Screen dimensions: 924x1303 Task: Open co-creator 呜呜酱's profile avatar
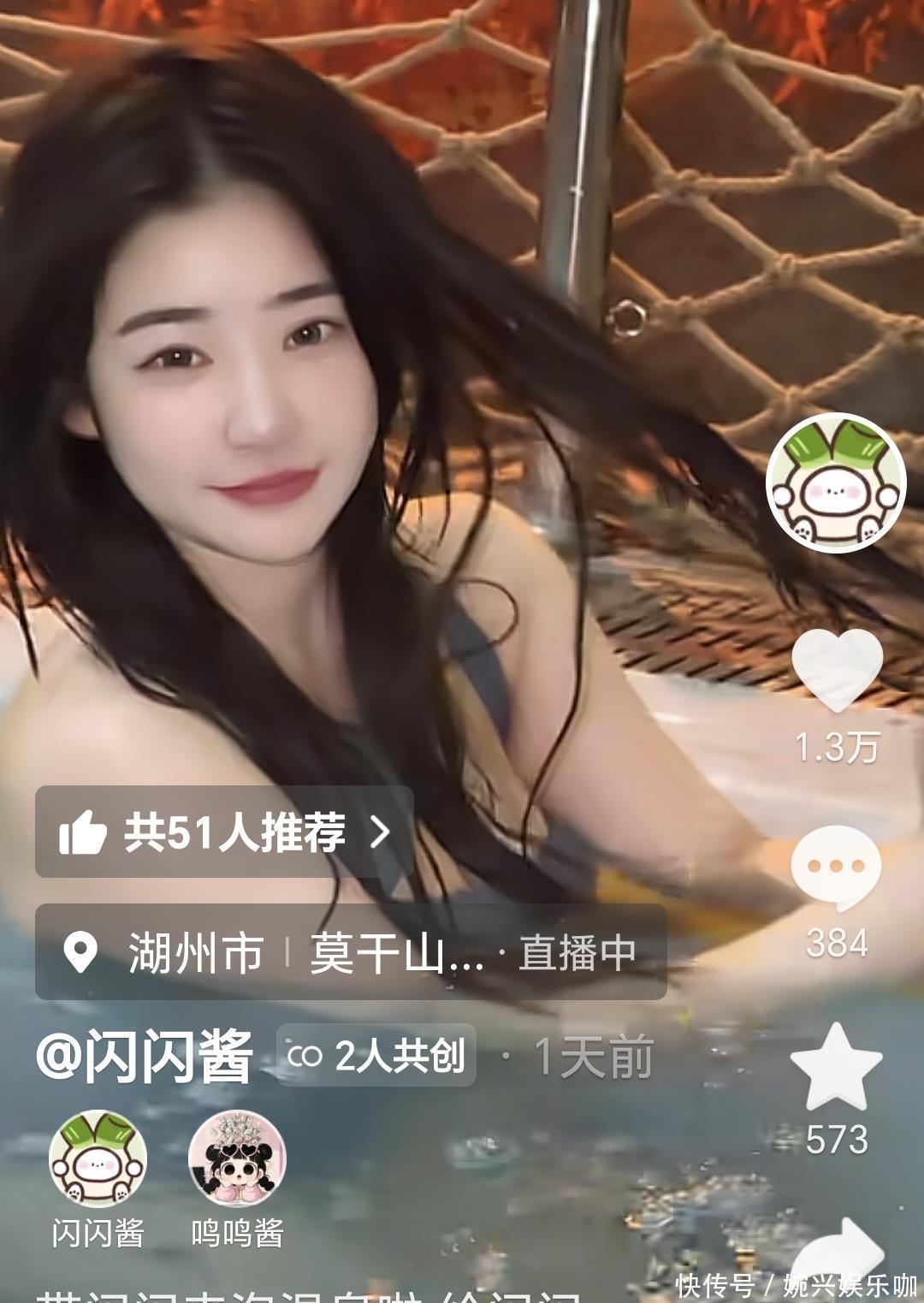[x=237, y=1158]
